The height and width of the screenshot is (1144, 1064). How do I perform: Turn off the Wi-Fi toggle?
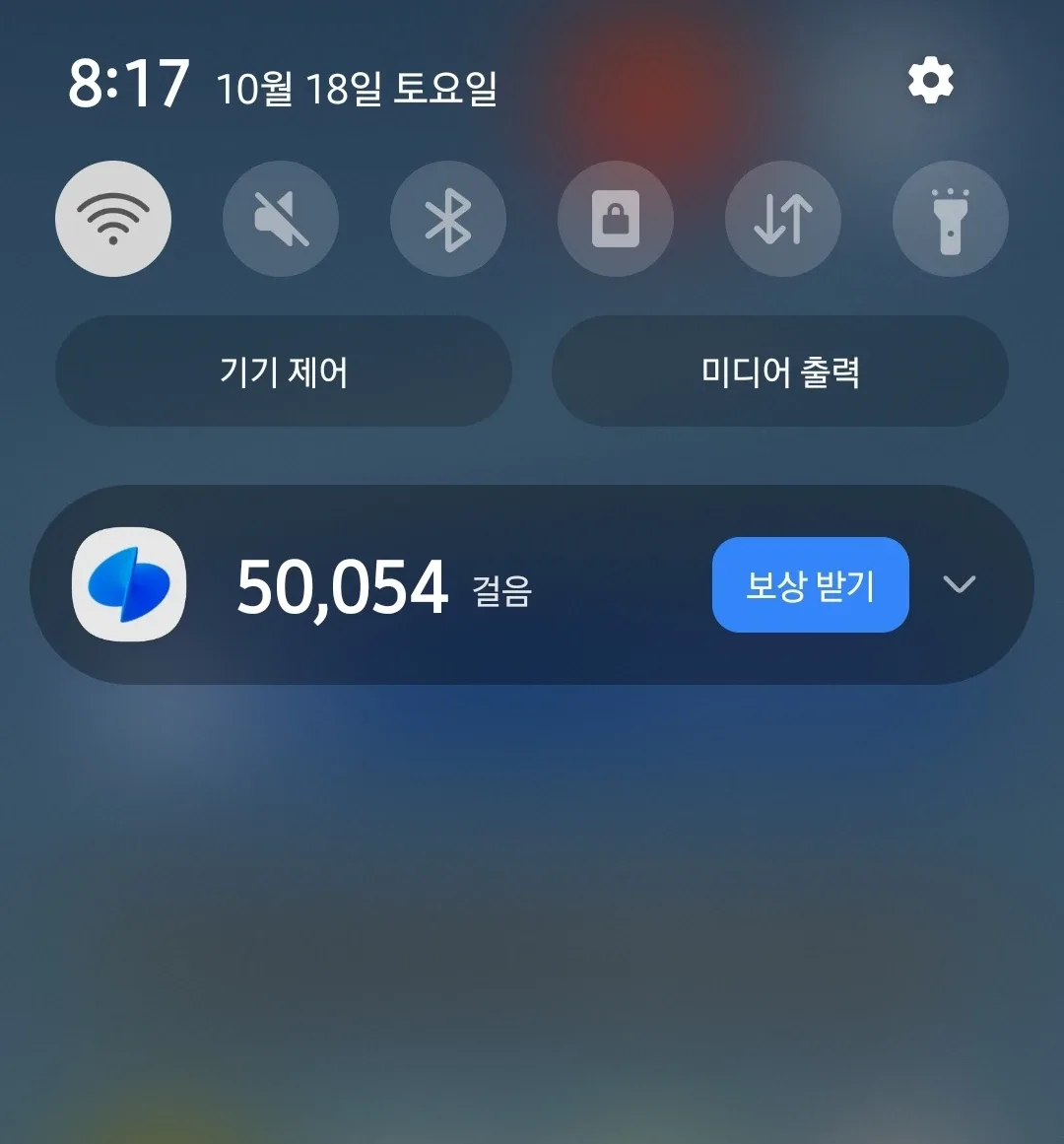[x=113, y=218]
